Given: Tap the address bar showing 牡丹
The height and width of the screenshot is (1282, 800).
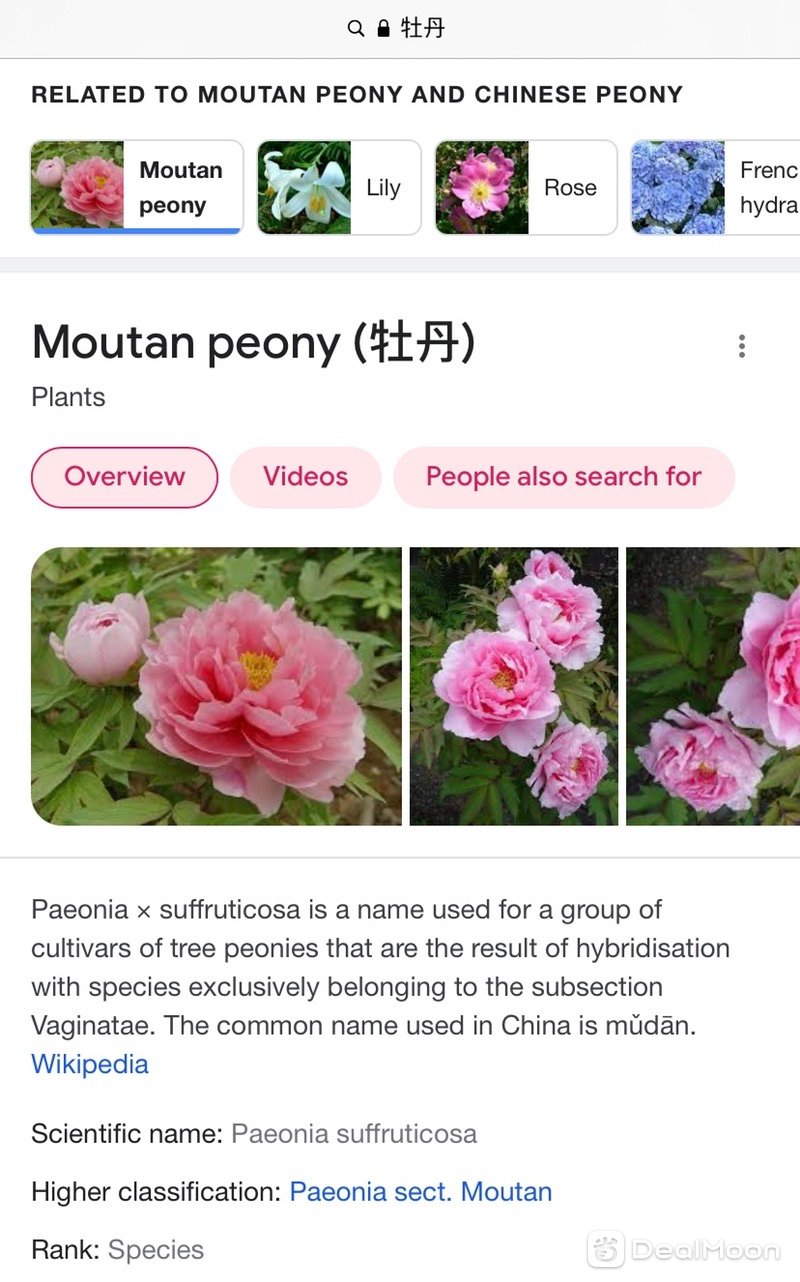Looking at the screenshot, I should click(x=400, y=28).
